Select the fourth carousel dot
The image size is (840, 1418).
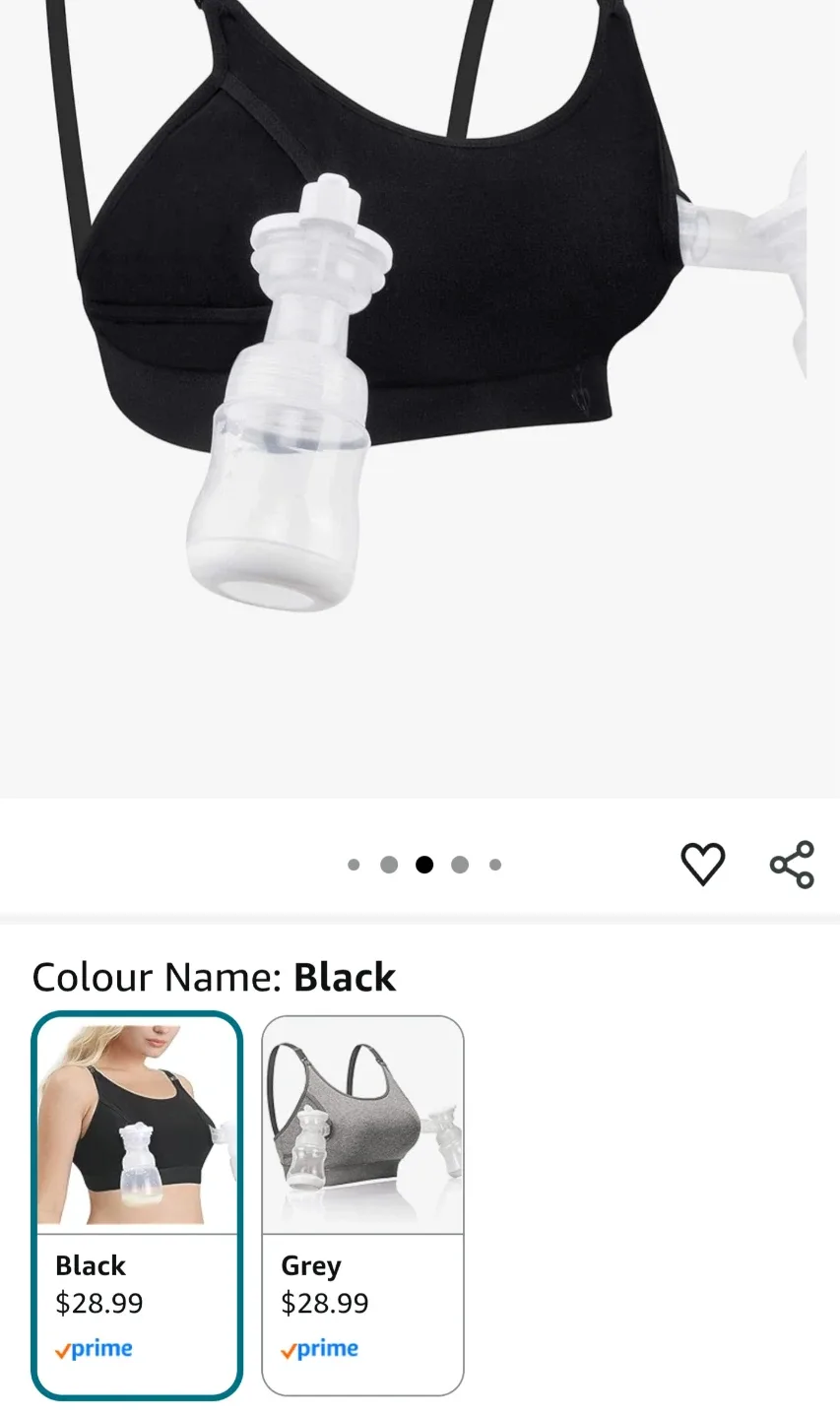pos(460,864)
